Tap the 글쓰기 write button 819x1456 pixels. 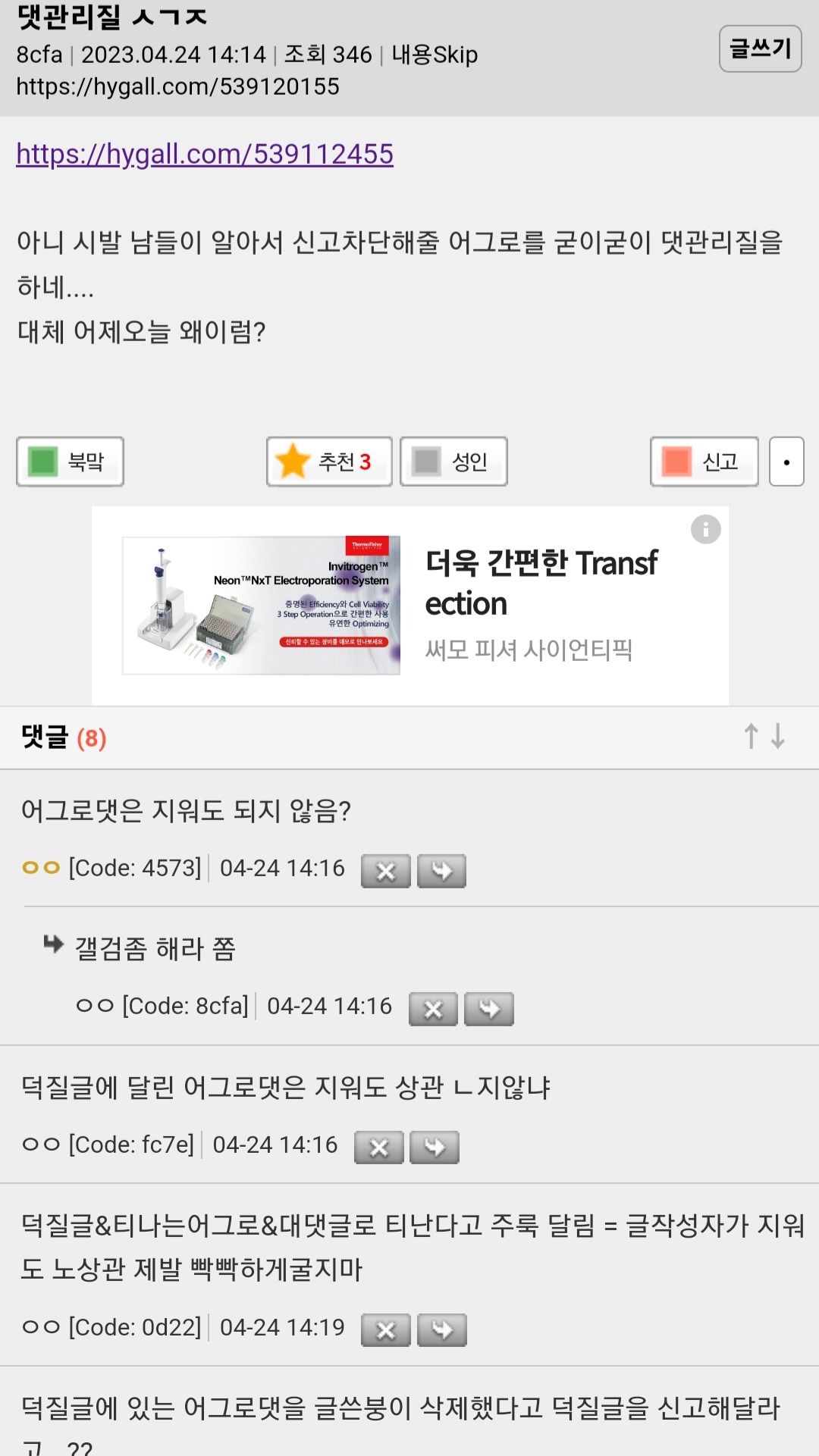pos(760,49)
